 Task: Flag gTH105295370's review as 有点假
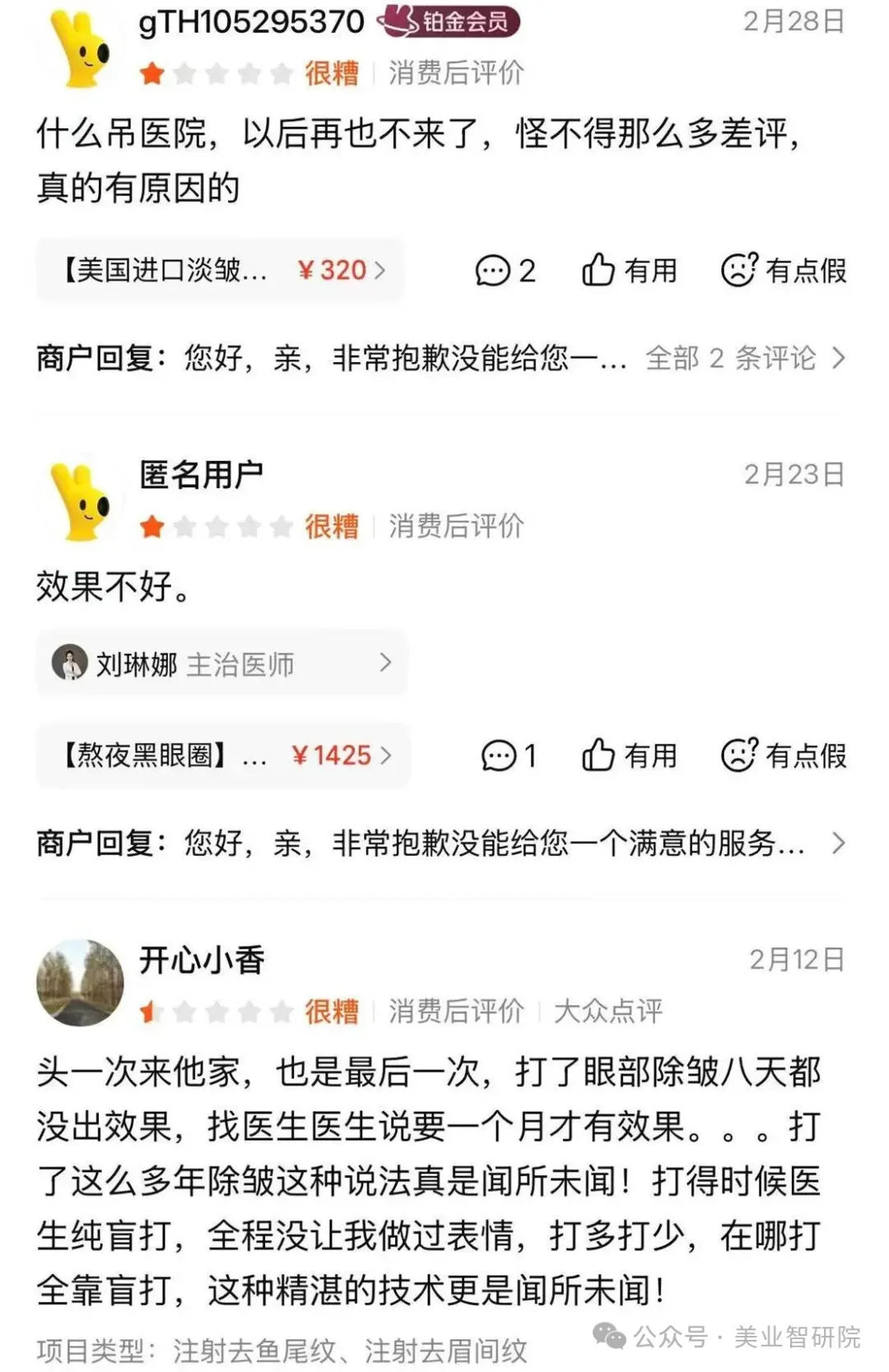(784, 270)
